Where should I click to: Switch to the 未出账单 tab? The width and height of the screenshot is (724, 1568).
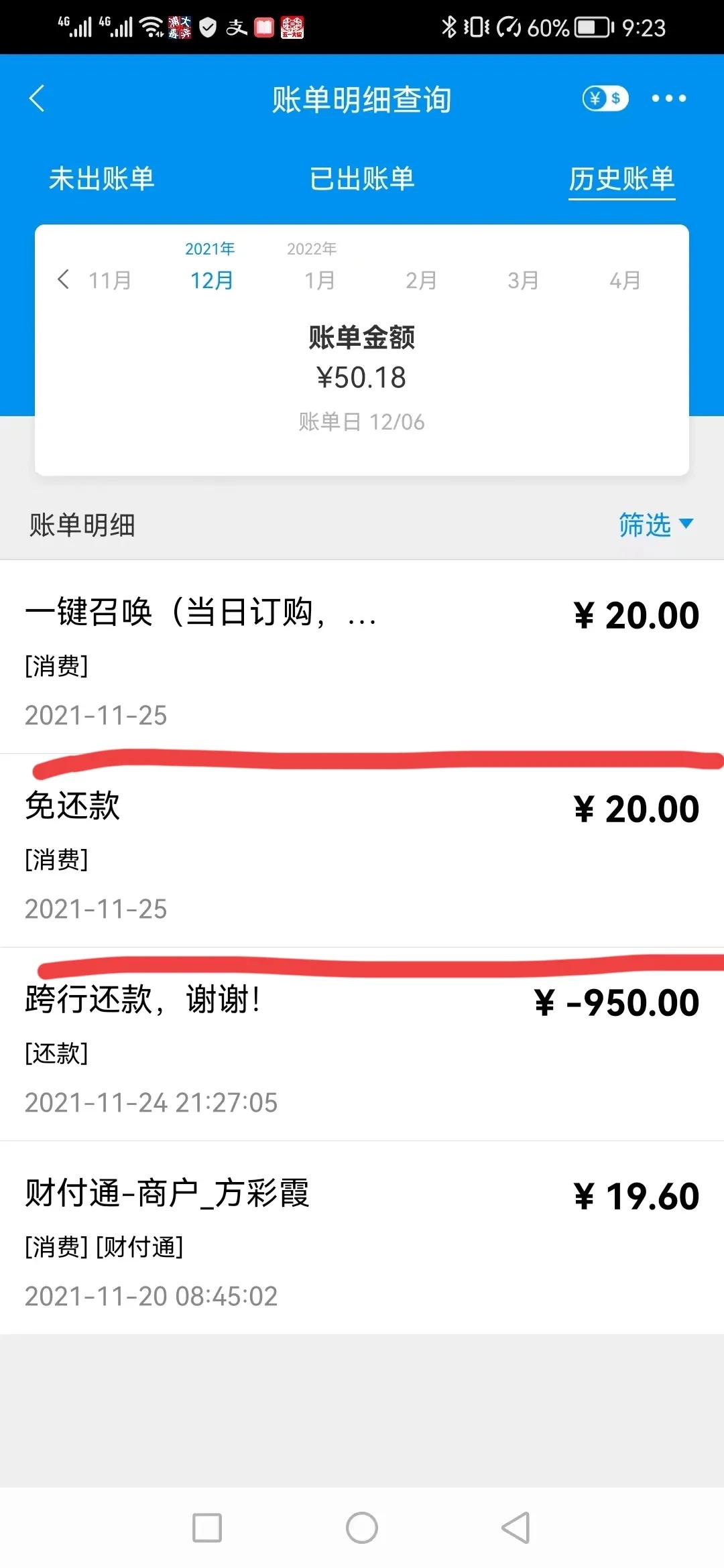pyautogui.click(x=102, y=179)
